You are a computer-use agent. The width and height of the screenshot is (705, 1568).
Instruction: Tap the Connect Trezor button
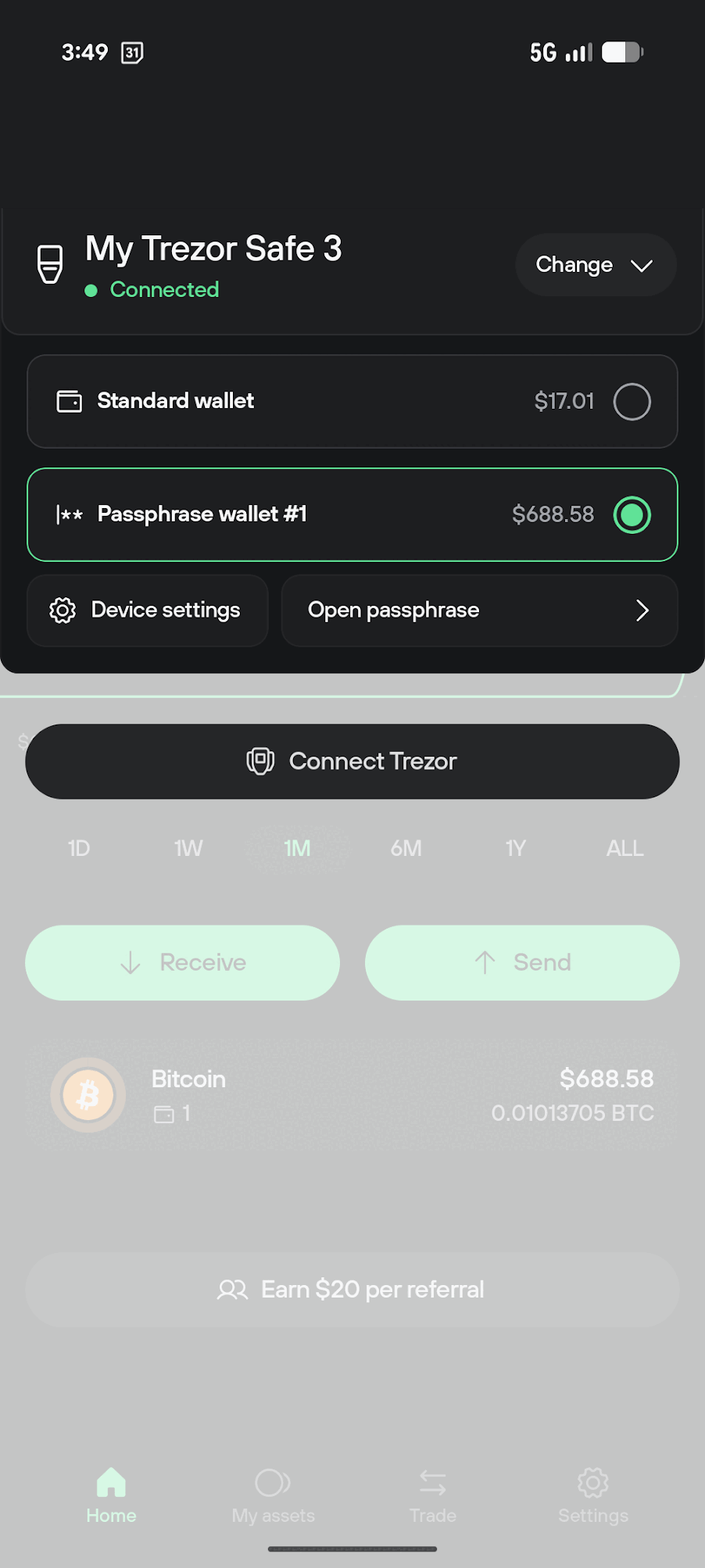352,761
